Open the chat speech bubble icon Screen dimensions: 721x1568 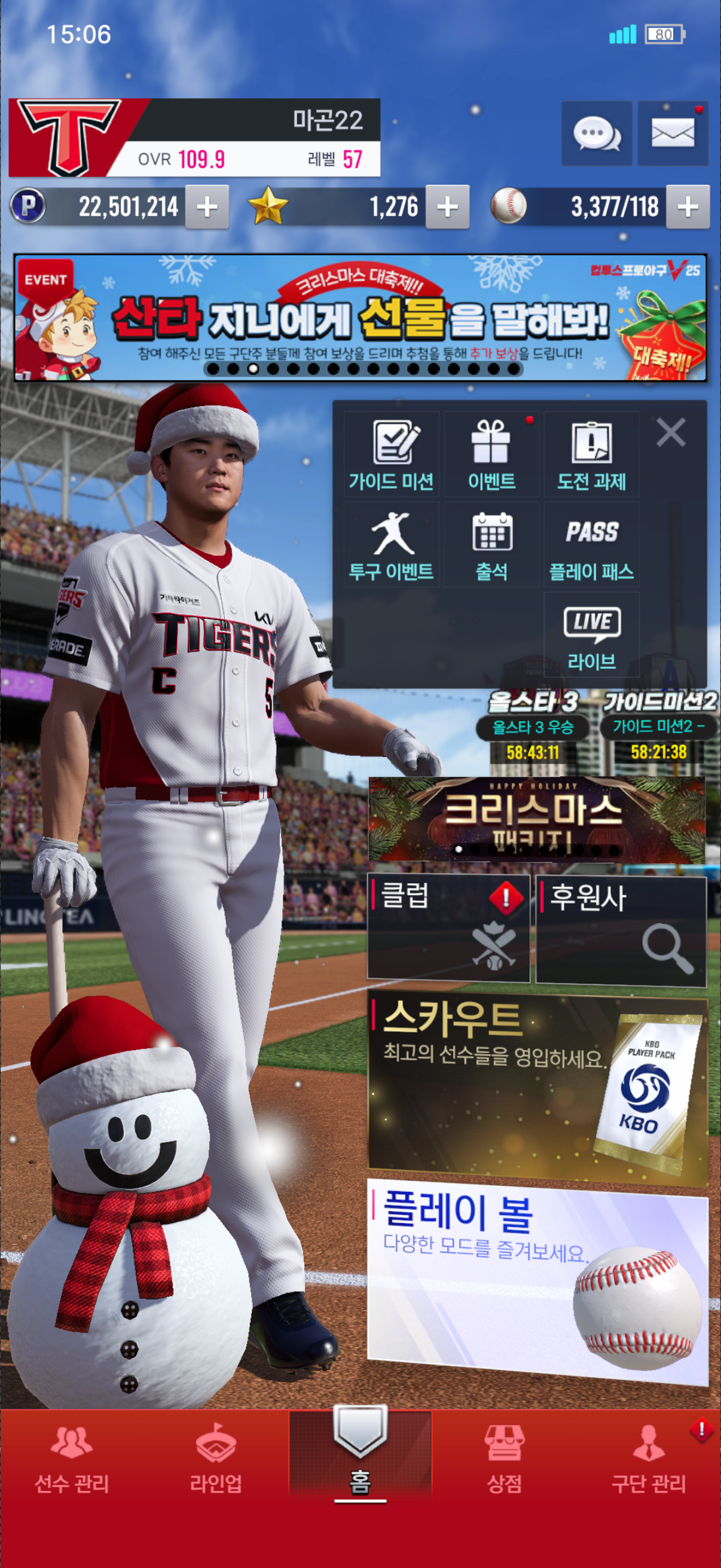[596, 133]
